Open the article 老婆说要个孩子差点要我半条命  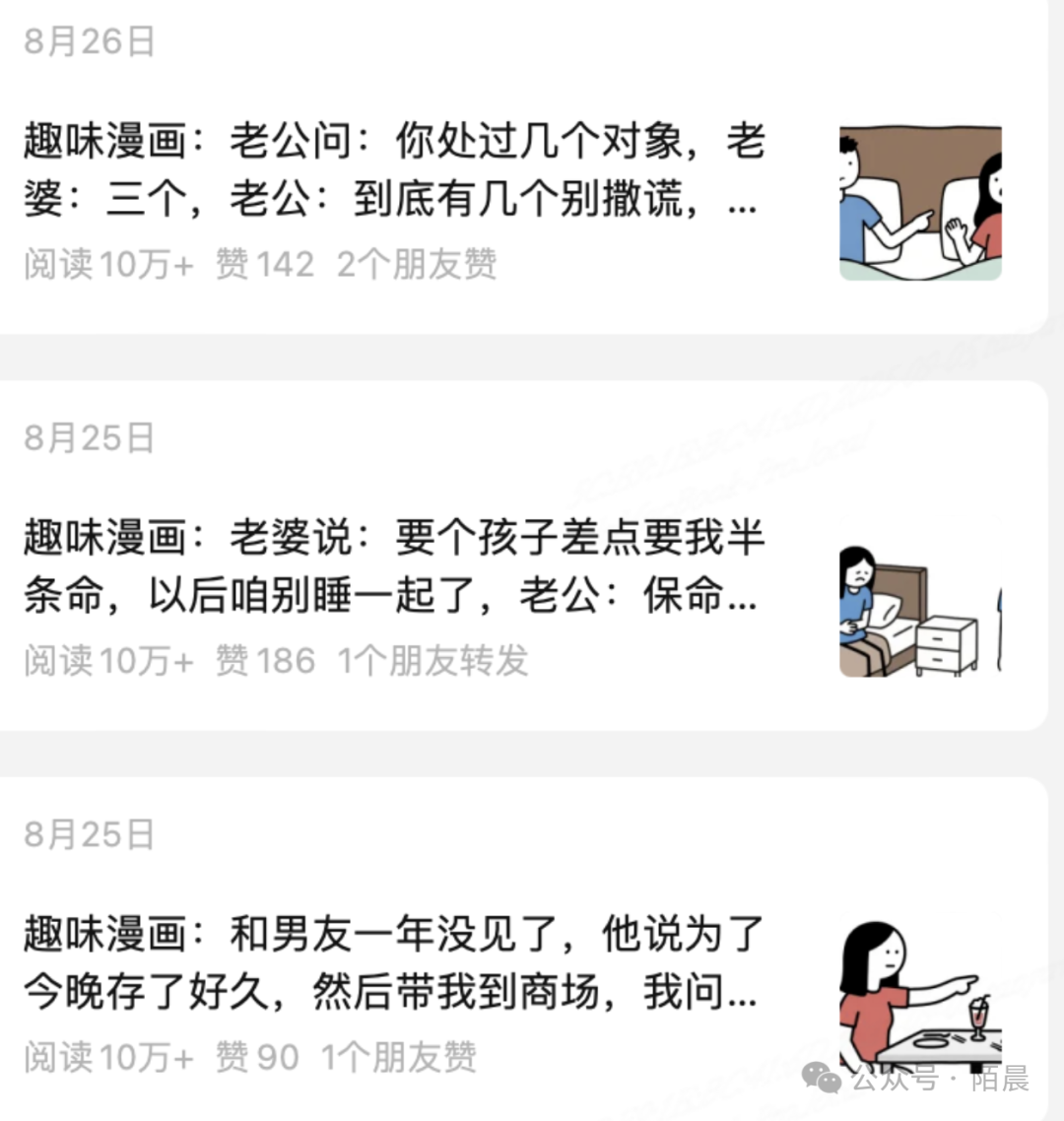(394, 566)
